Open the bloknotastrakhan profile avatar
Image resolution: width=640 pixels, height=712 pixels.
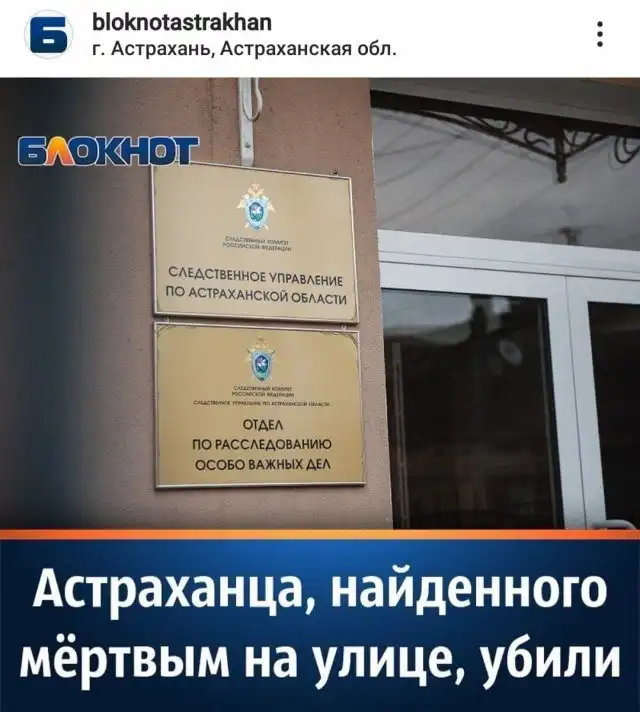click(x=49, y=35)
